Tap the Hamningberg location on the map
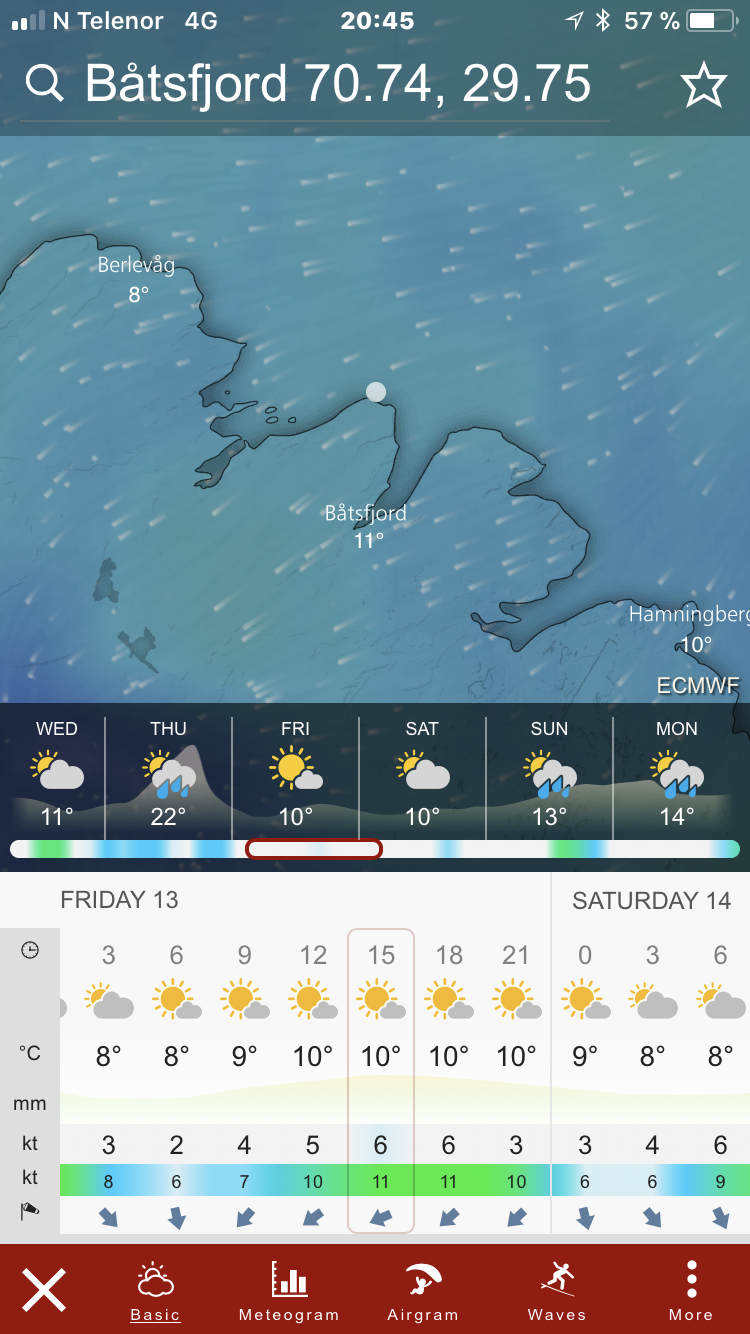750x1334 pixels. coord(690,628)
